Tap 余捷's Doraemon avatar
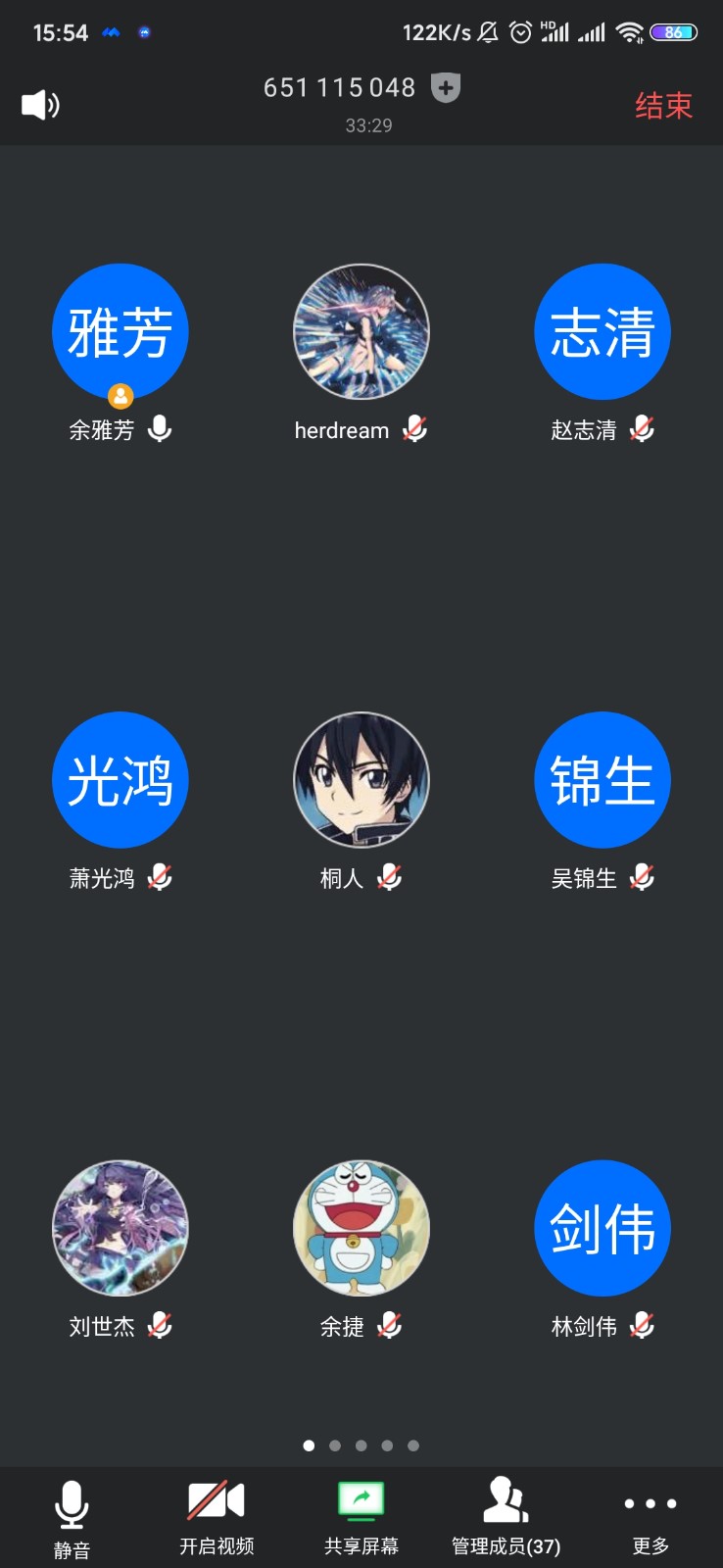Viewport: 723px width, 1568px height. click(361, 1228)
